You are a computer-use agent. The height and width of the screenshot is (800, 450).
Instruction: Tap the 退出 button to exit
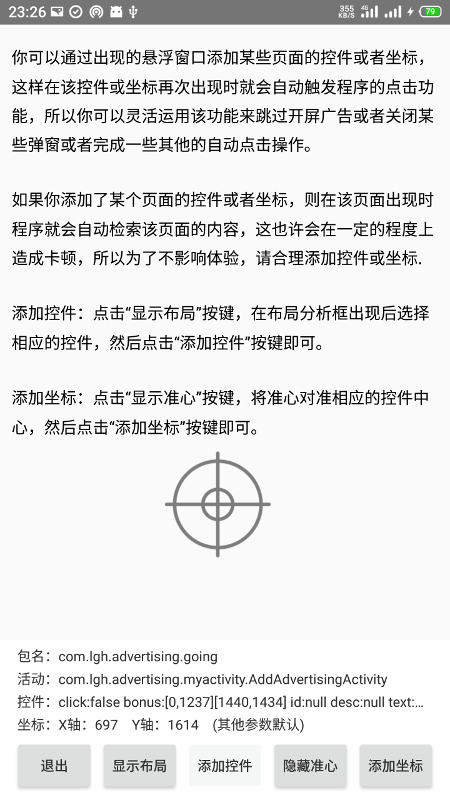click(x=54, y=765)
